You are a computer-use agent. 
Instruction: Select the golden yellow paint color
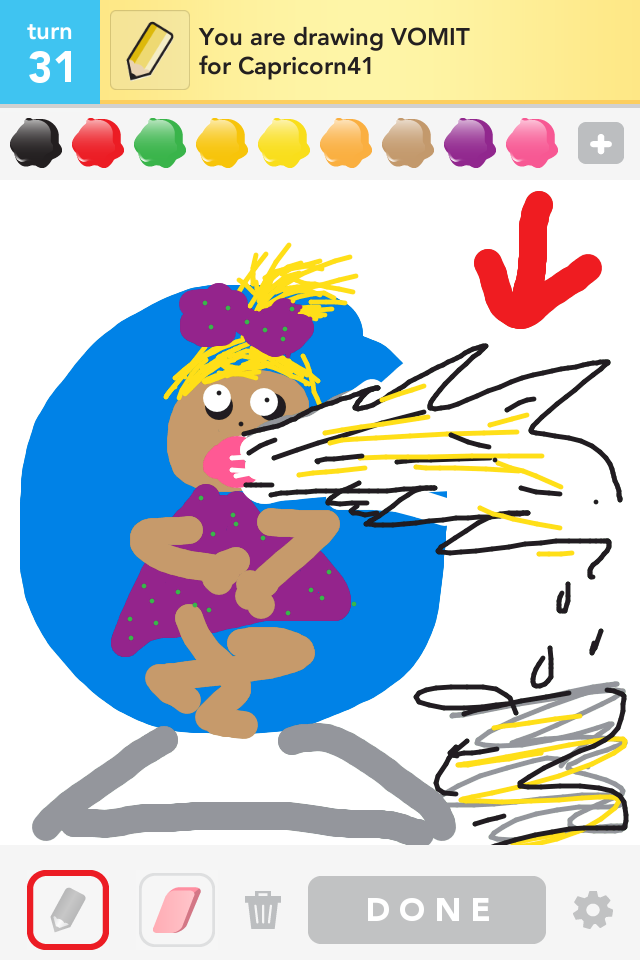pyautogui.click(x=221, y=142)
